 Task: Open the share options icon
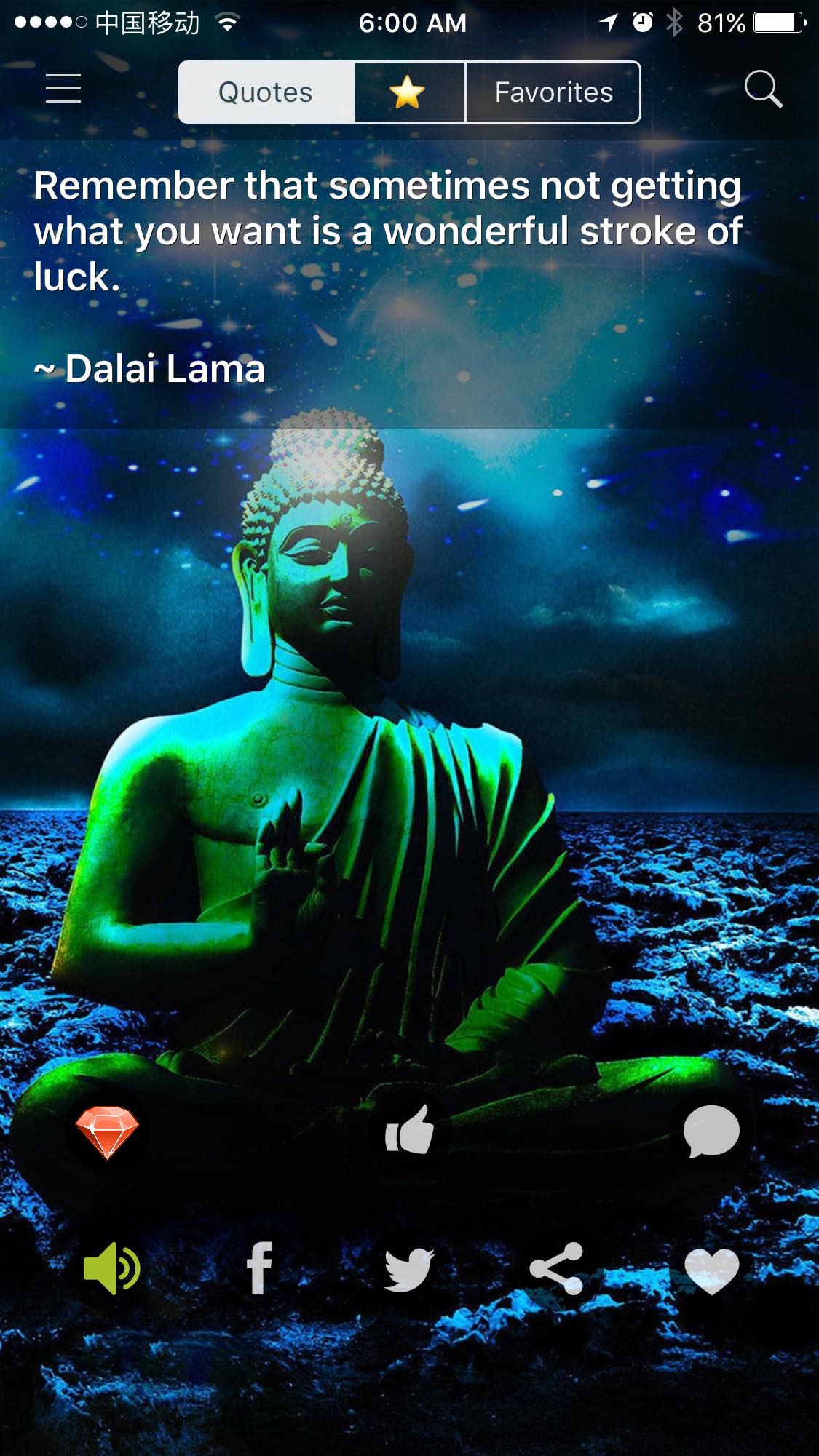557,1268
